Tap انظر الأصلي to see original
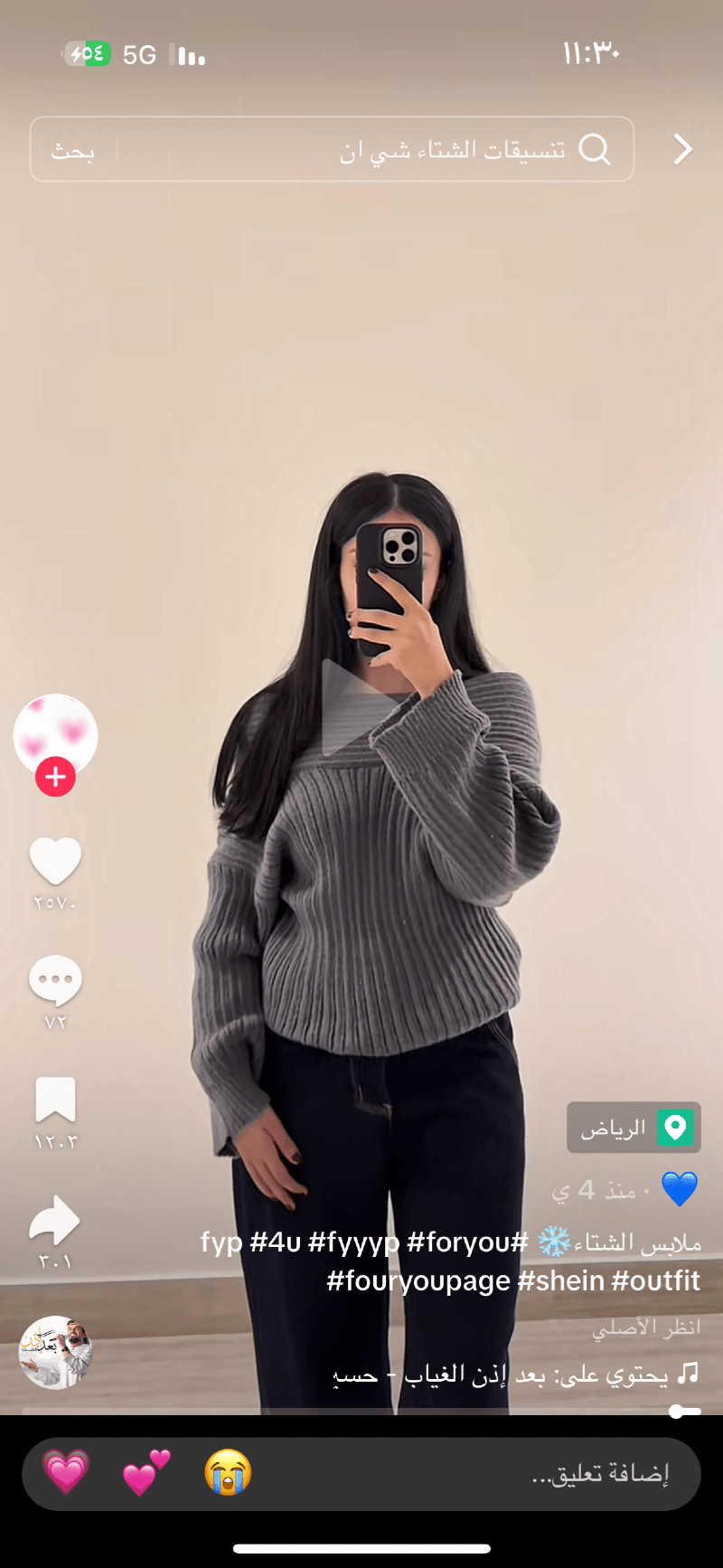 tap(646, 1327)
